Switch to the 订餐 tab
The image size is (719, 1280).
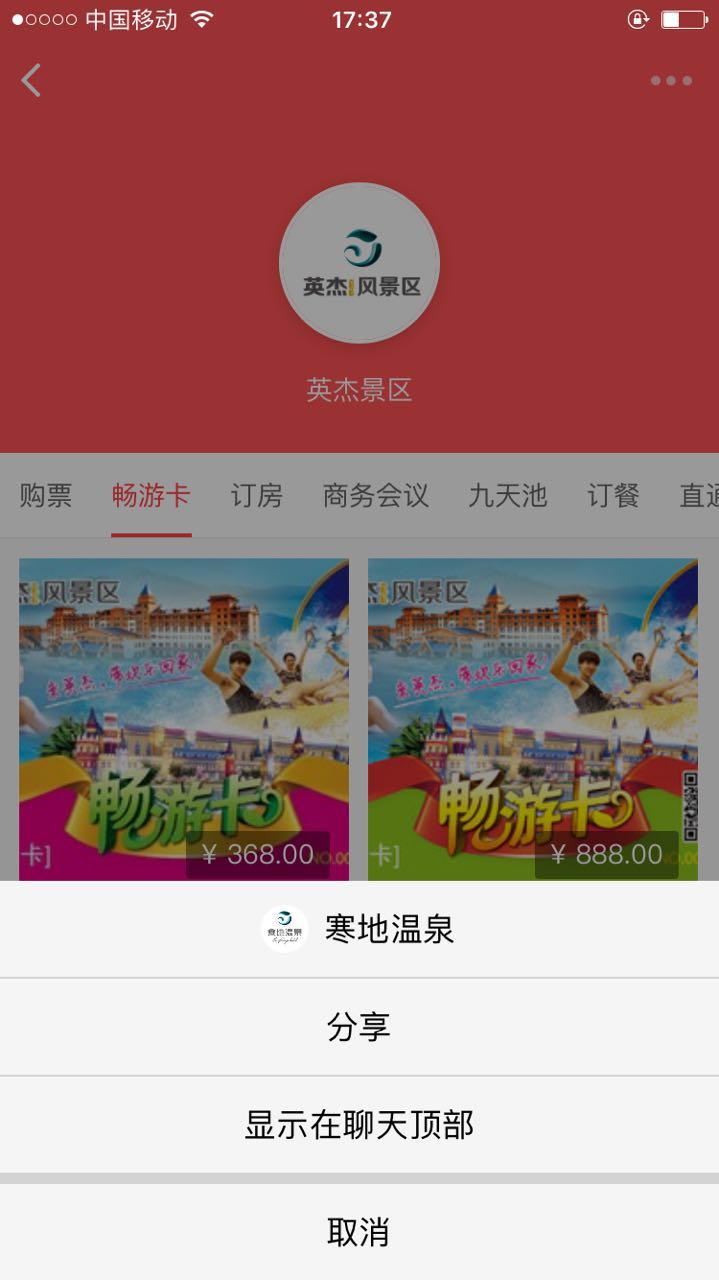point(613,495)
